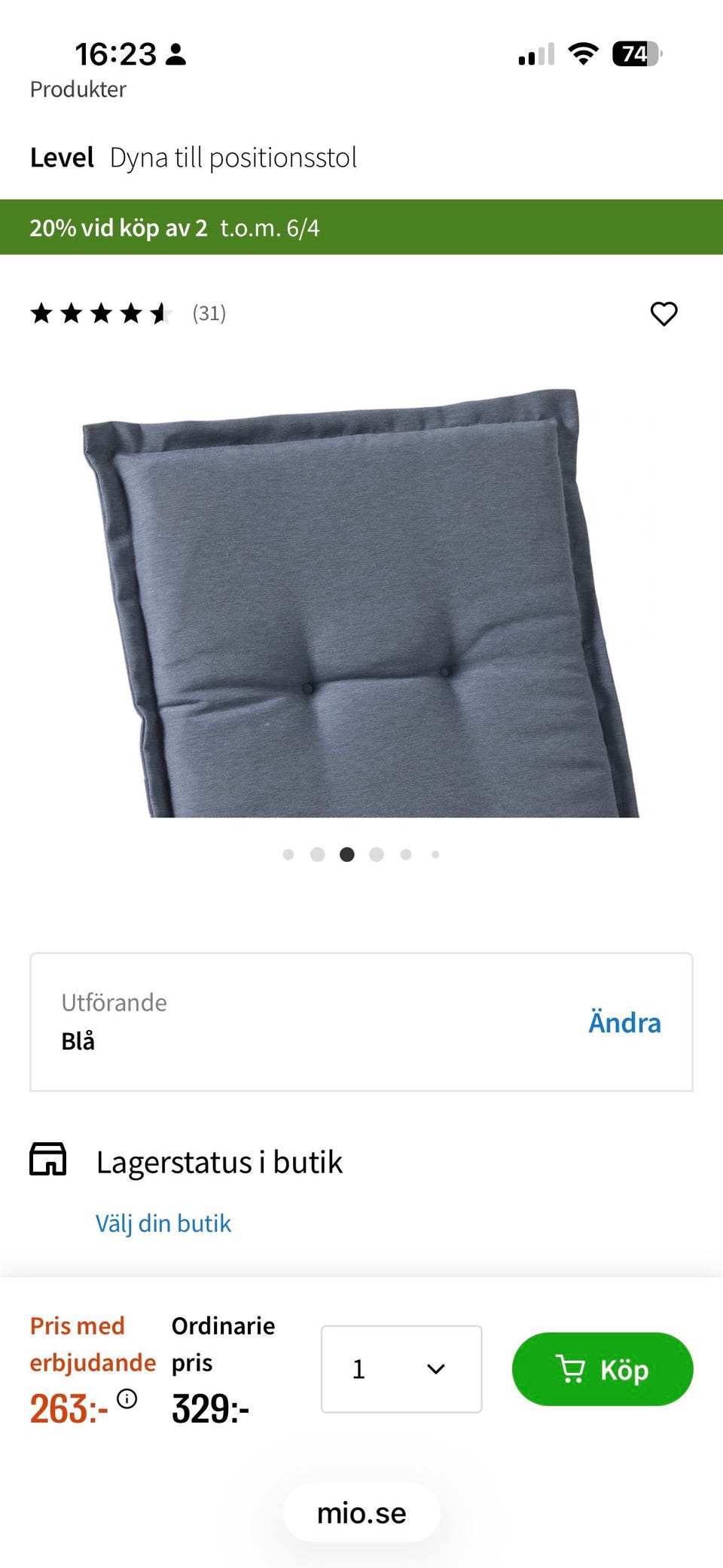Tap the heart icon to favorite the cushion

tap(664, 314)
